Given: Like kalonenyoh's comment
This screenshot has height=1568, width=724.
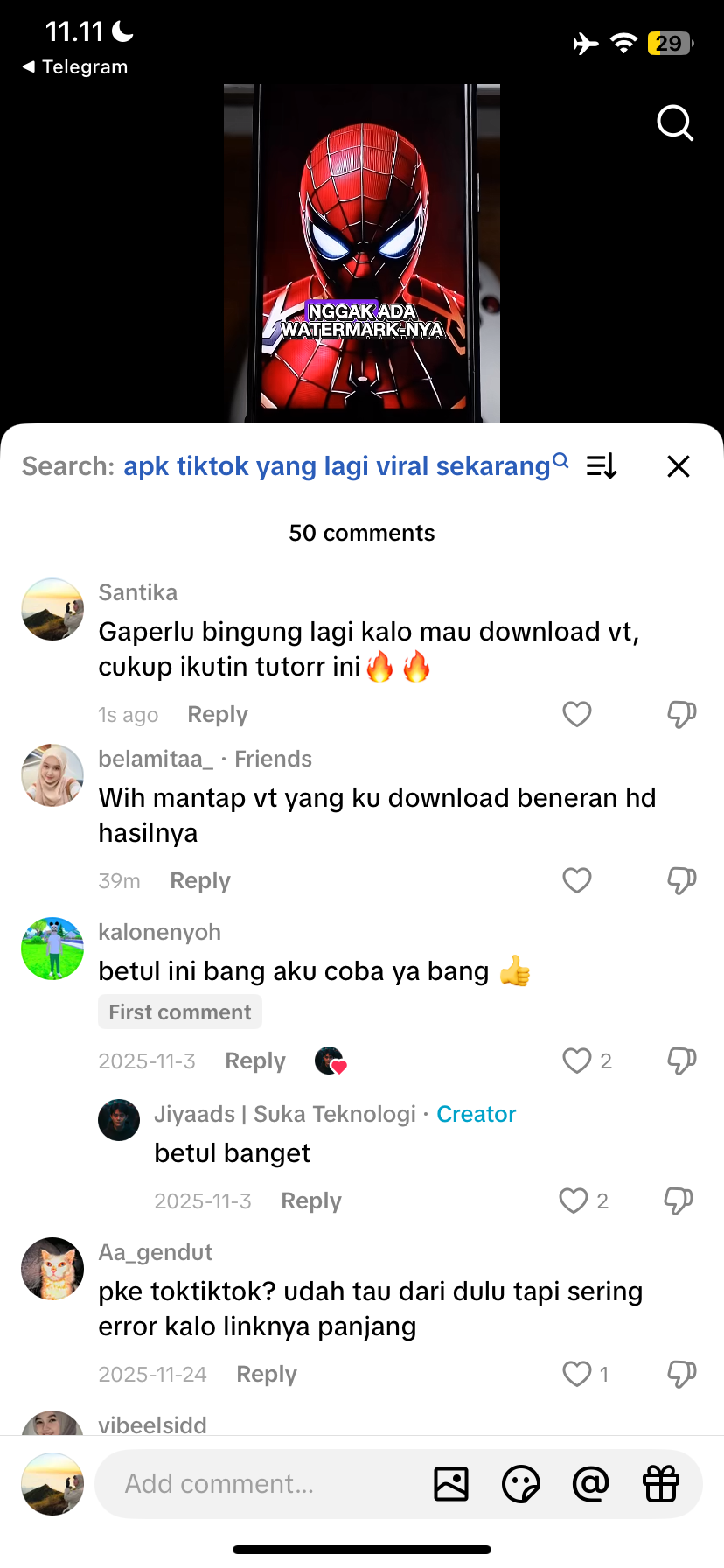Looking at the screenshot, I should [x=577, y=1060].
